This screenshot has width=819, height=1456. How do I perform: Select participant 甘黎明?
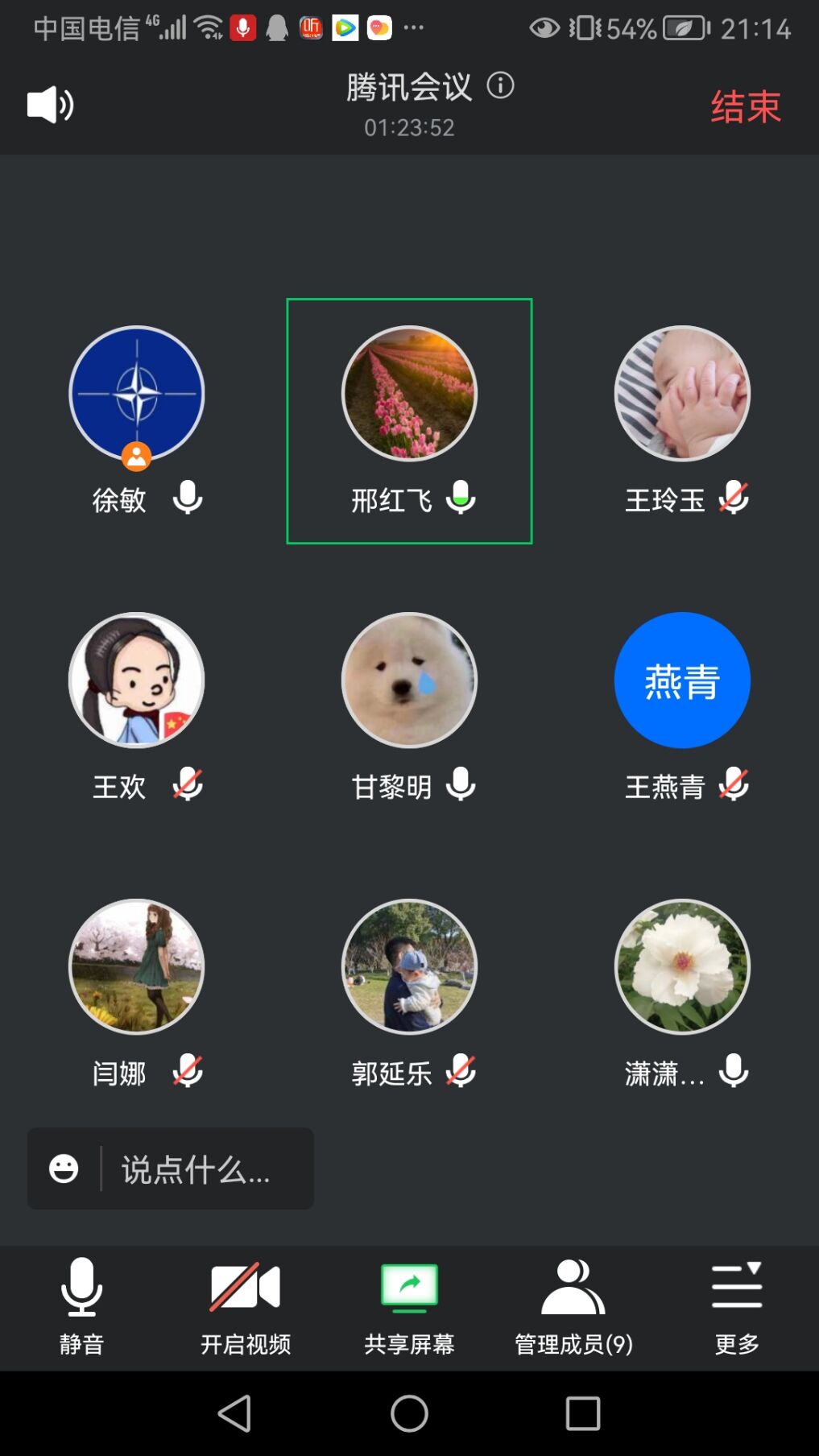pyautogui.click(x=409, y=680)
